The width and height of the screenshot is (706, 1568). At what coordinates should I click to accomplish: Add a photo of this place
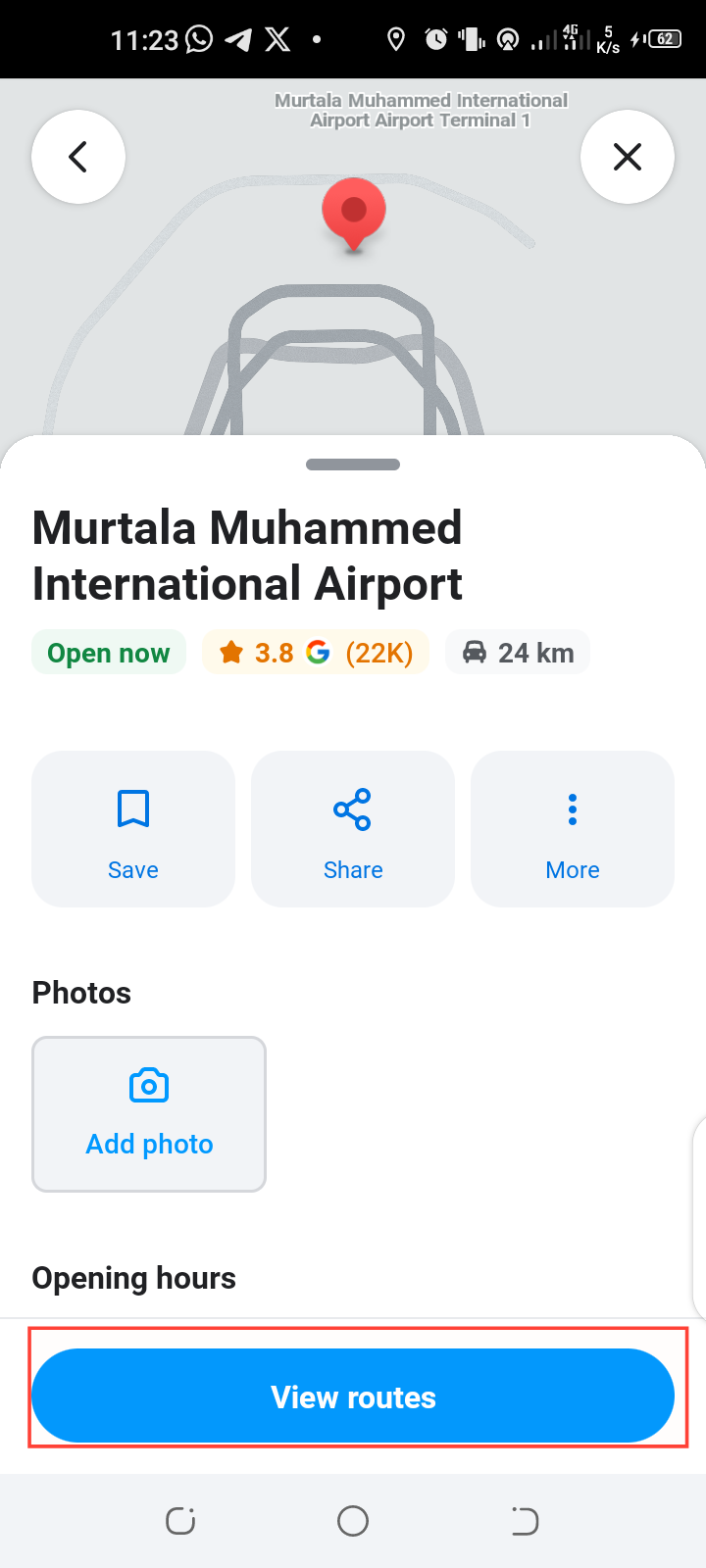tap(149, 1114)
